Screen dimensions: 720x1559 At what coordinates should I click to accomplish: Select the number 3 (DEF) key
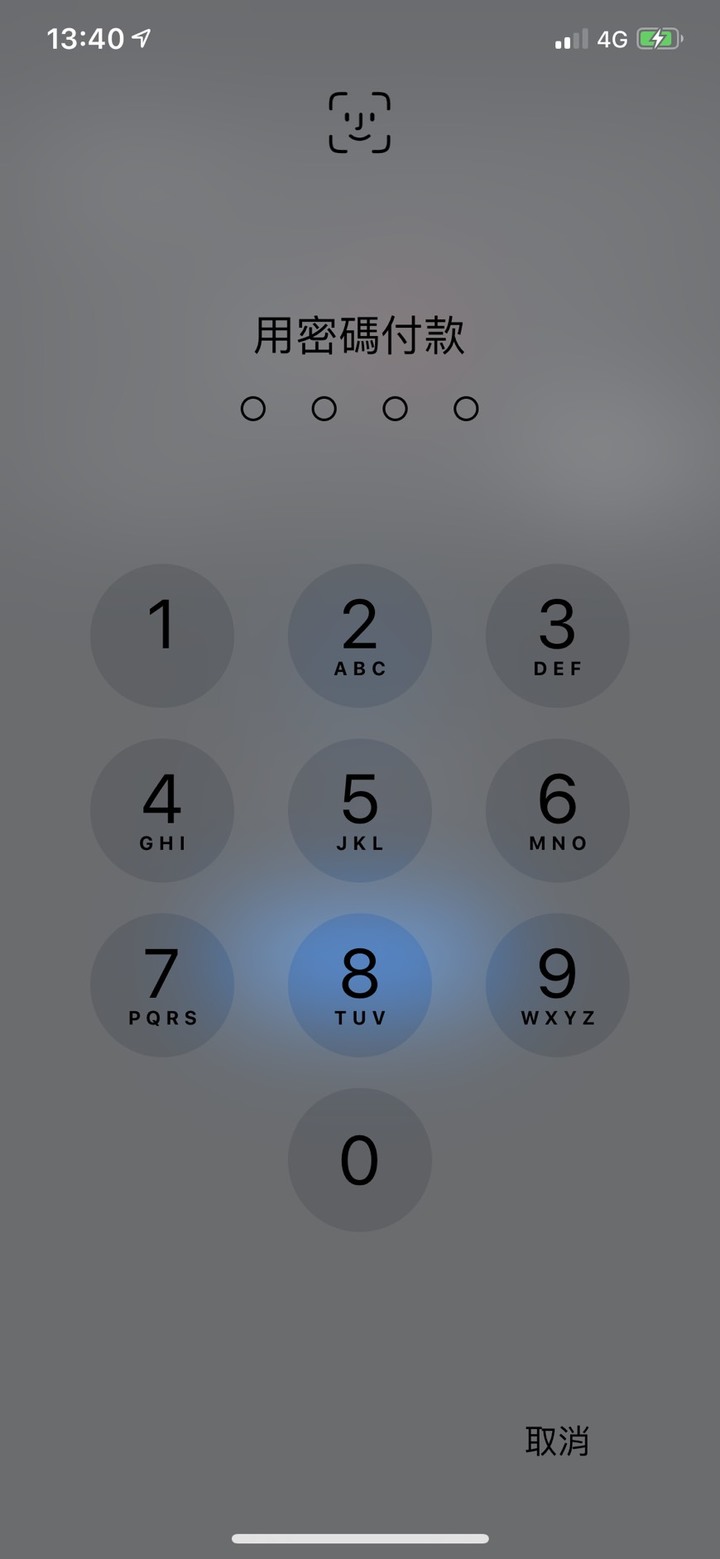tap(557, 636)
